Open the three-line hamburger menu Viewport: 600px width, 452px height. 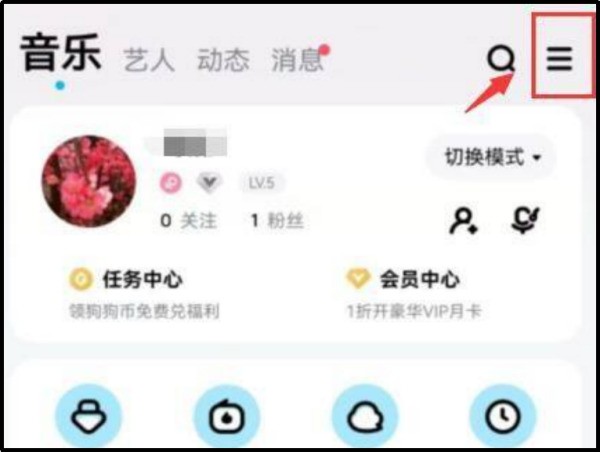point(559,59)
